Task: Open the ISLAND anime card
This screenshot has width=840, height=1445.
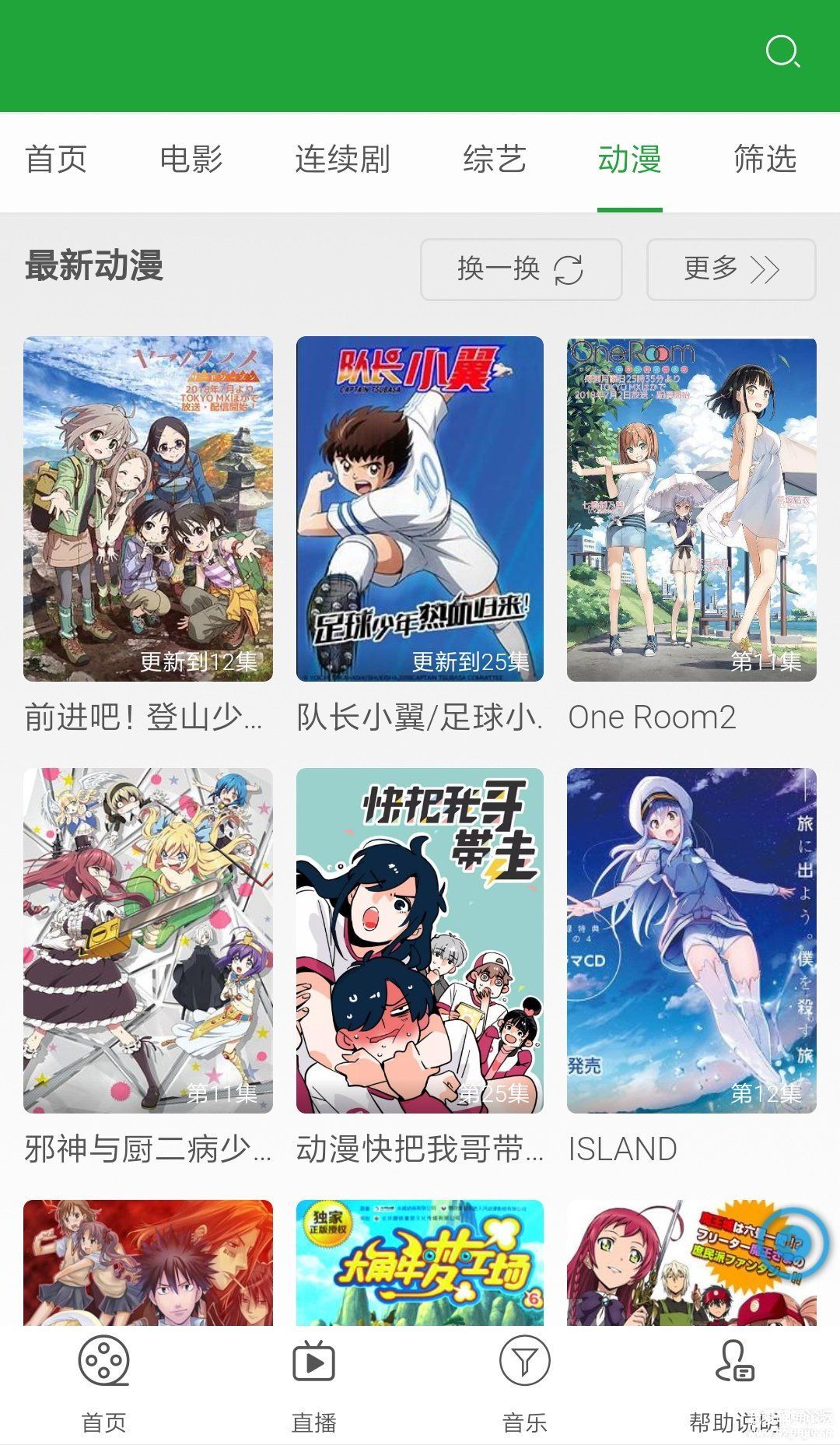Action: 691,940
